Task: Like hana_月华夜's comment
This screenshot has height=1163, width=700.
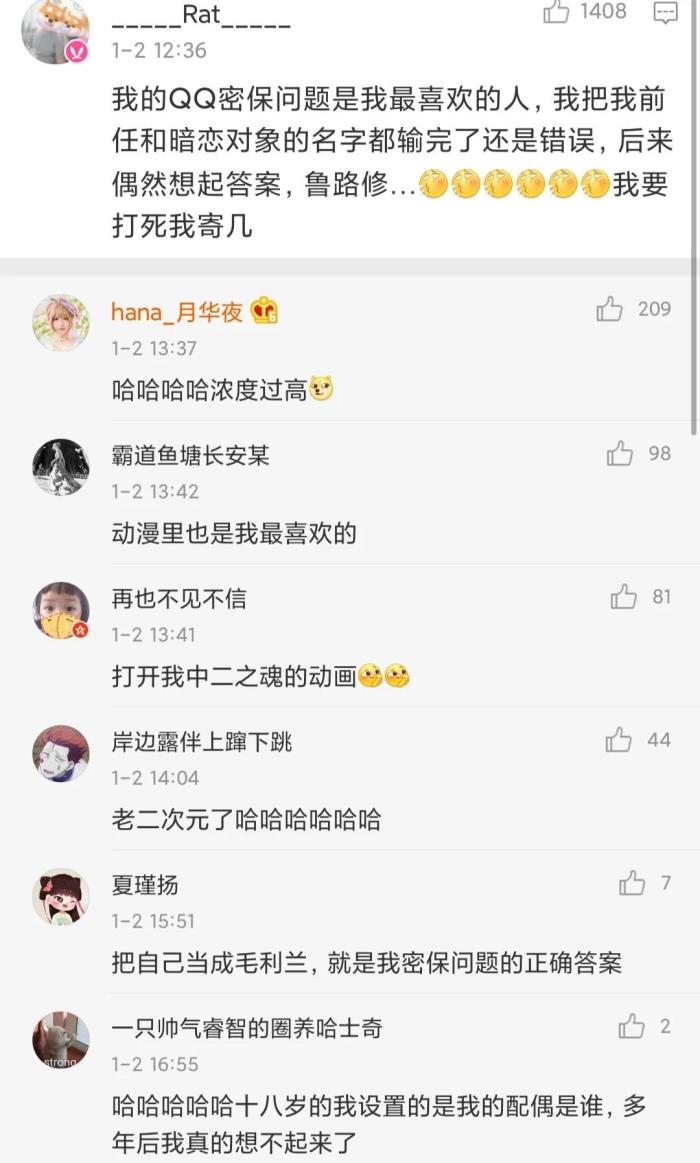Action: (610, 310)
